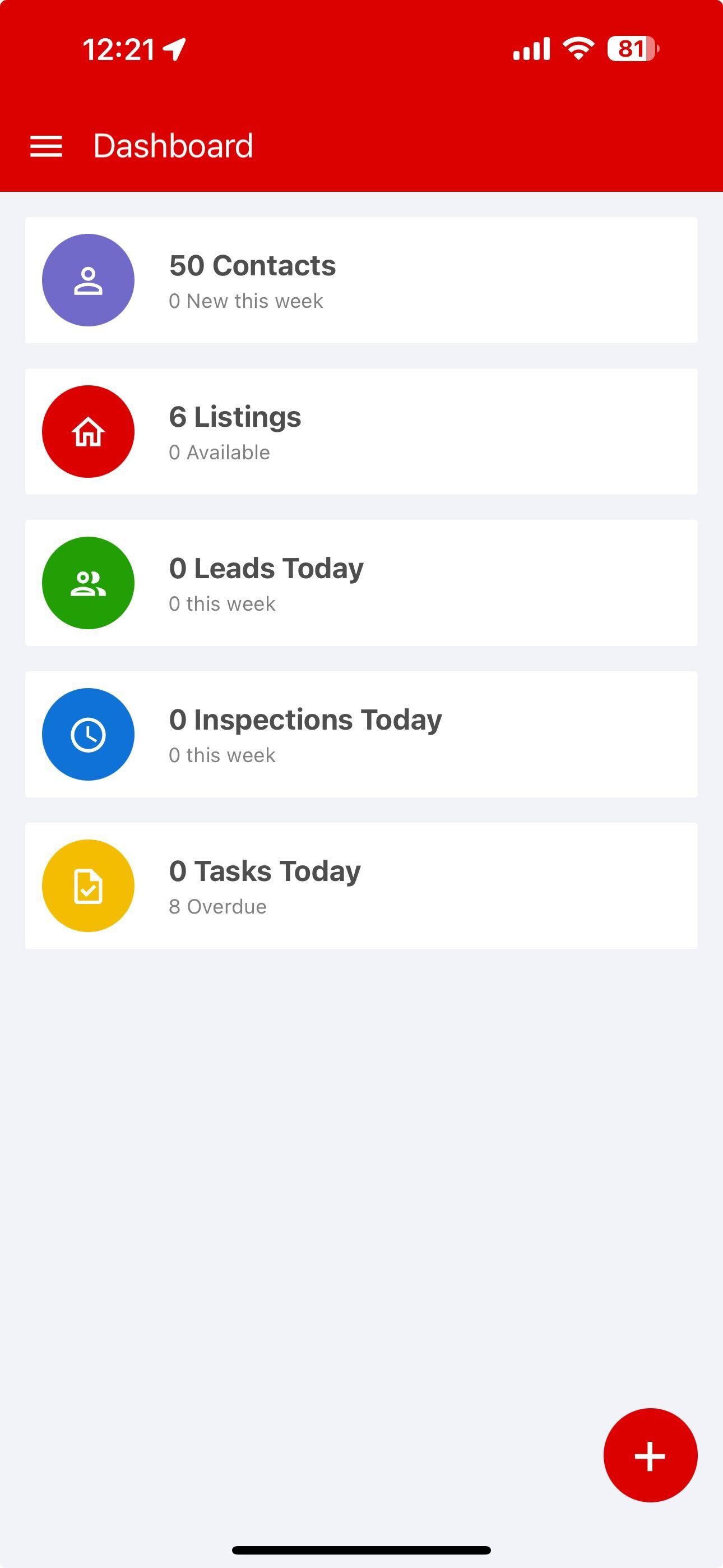Open the hamburger drawer menu
This screenshot has width=723, height=1568.
(x=47, y=146)
